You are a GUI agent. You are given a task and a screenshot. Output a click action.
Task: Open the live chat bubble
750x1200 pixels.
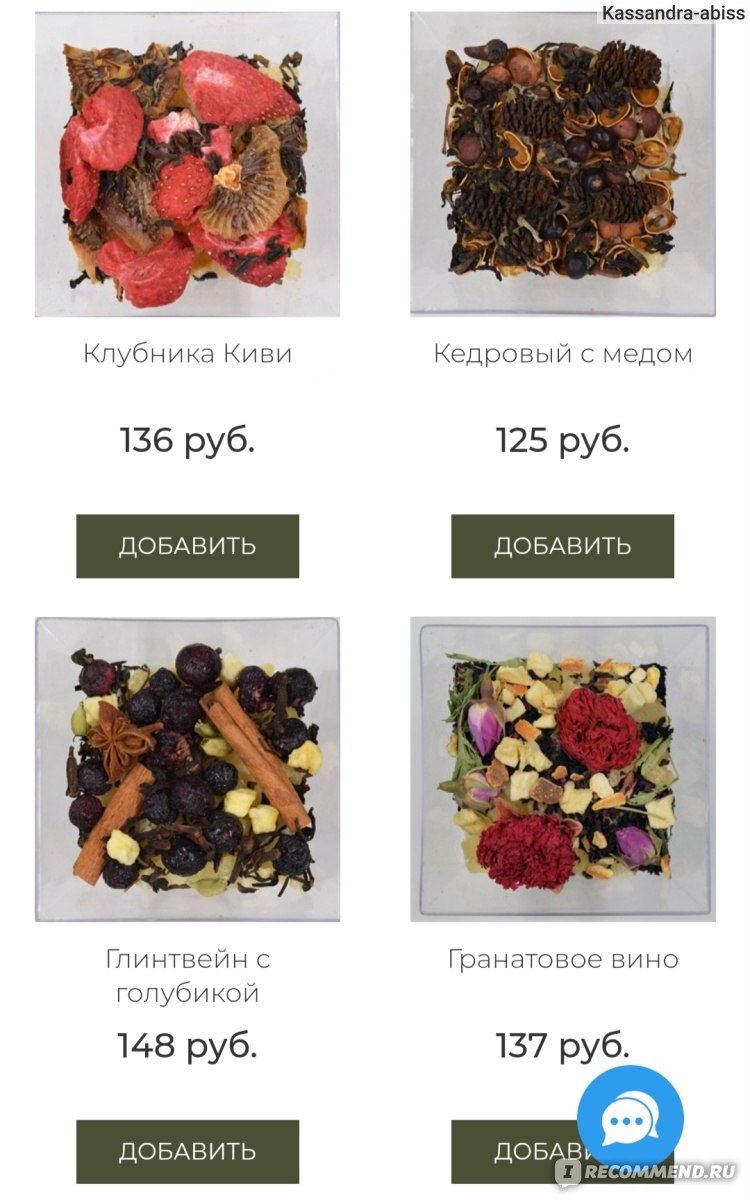[631, 1117]
